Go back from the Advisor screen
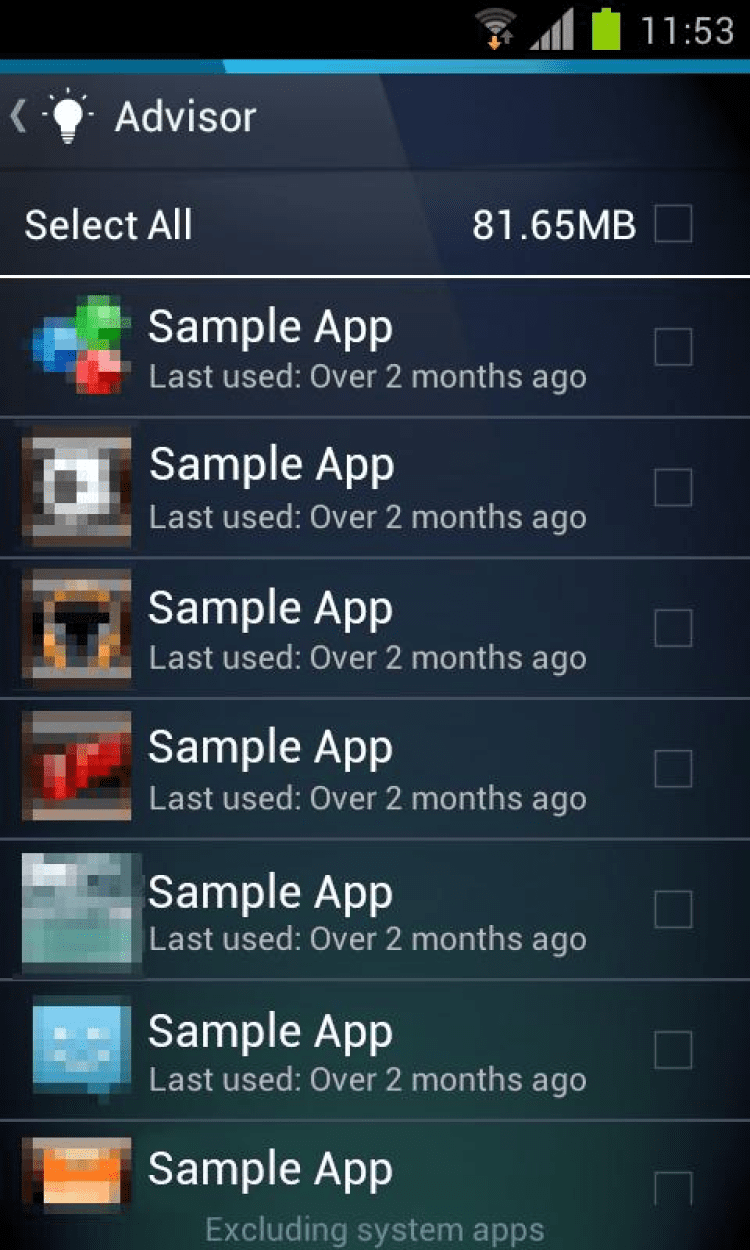This screenshot has height=1250, width=750. pyautogui.click(x=20, y=117)
